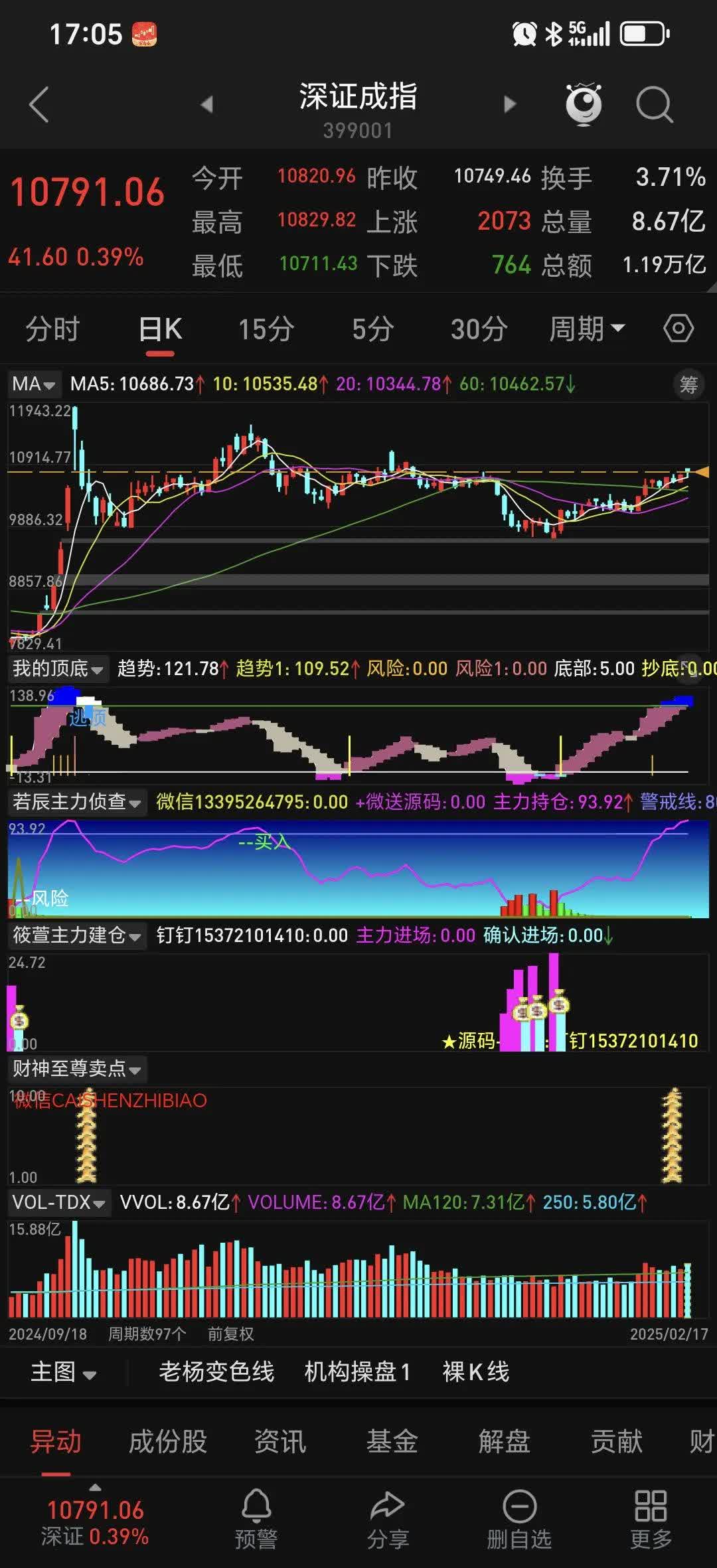Switch to the previous index with left triangle

(207, 104)
